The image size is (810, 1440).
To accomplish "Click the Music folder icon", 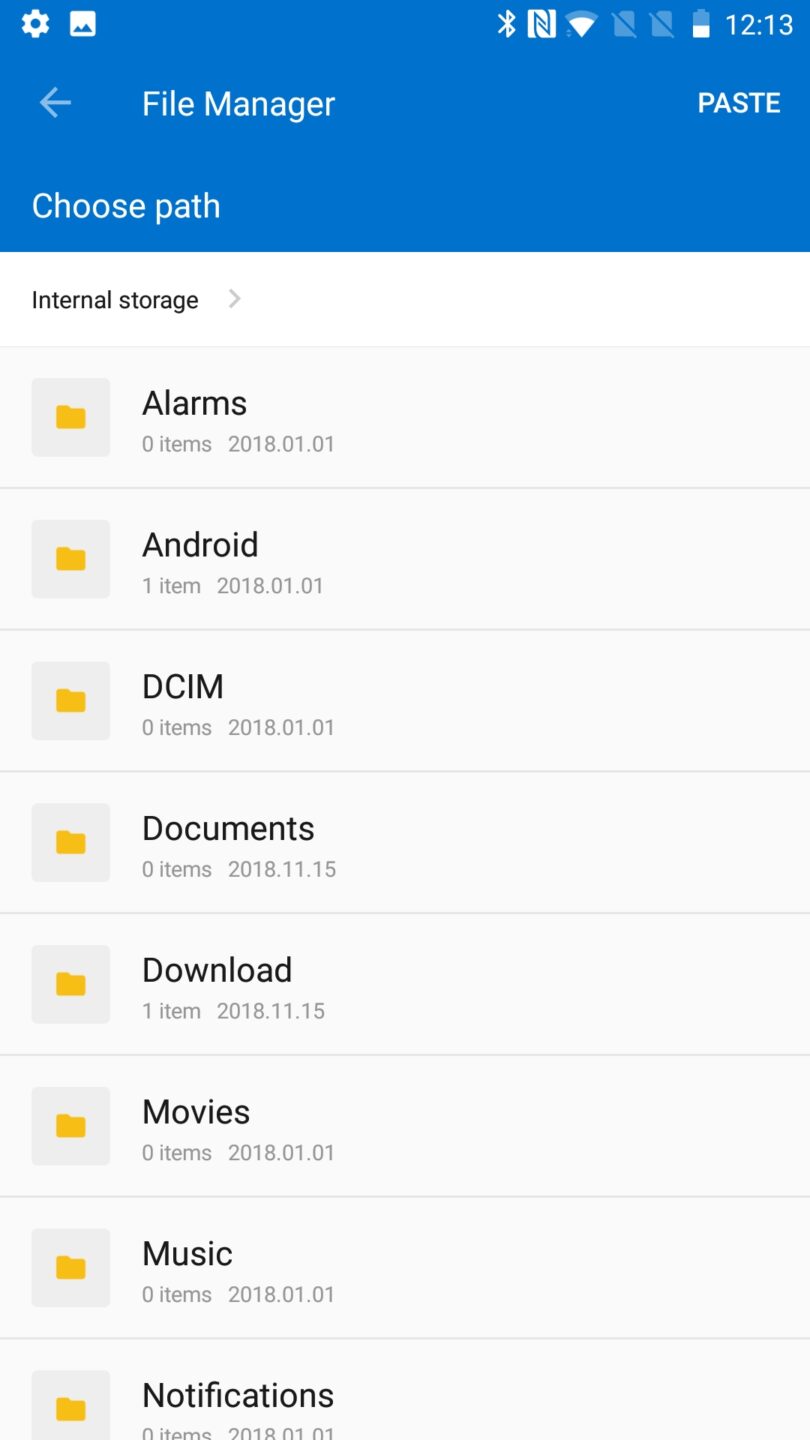I will pos(70,1268).
